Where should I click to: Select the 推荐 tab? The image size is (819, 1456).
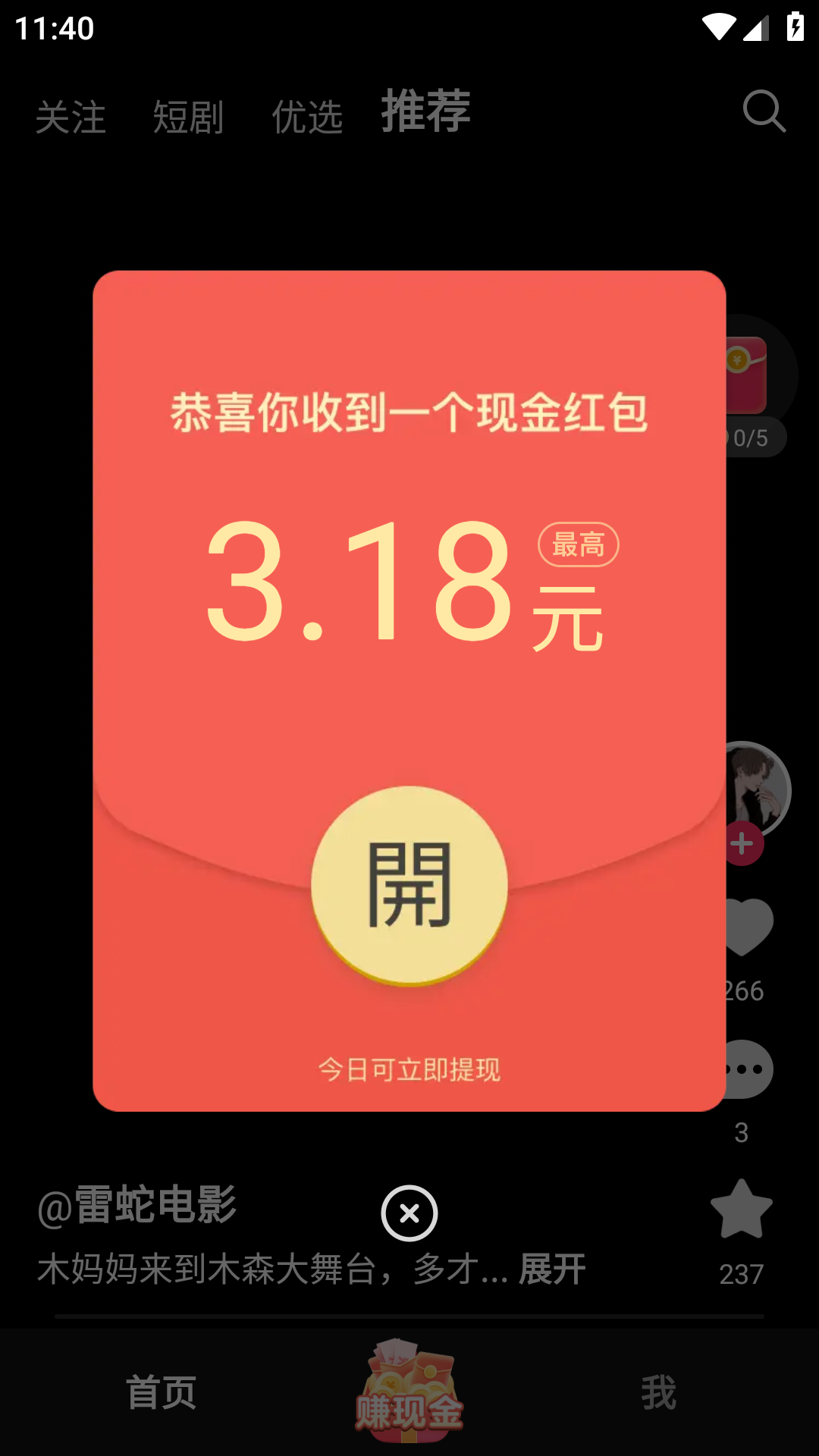coord(425,111)
